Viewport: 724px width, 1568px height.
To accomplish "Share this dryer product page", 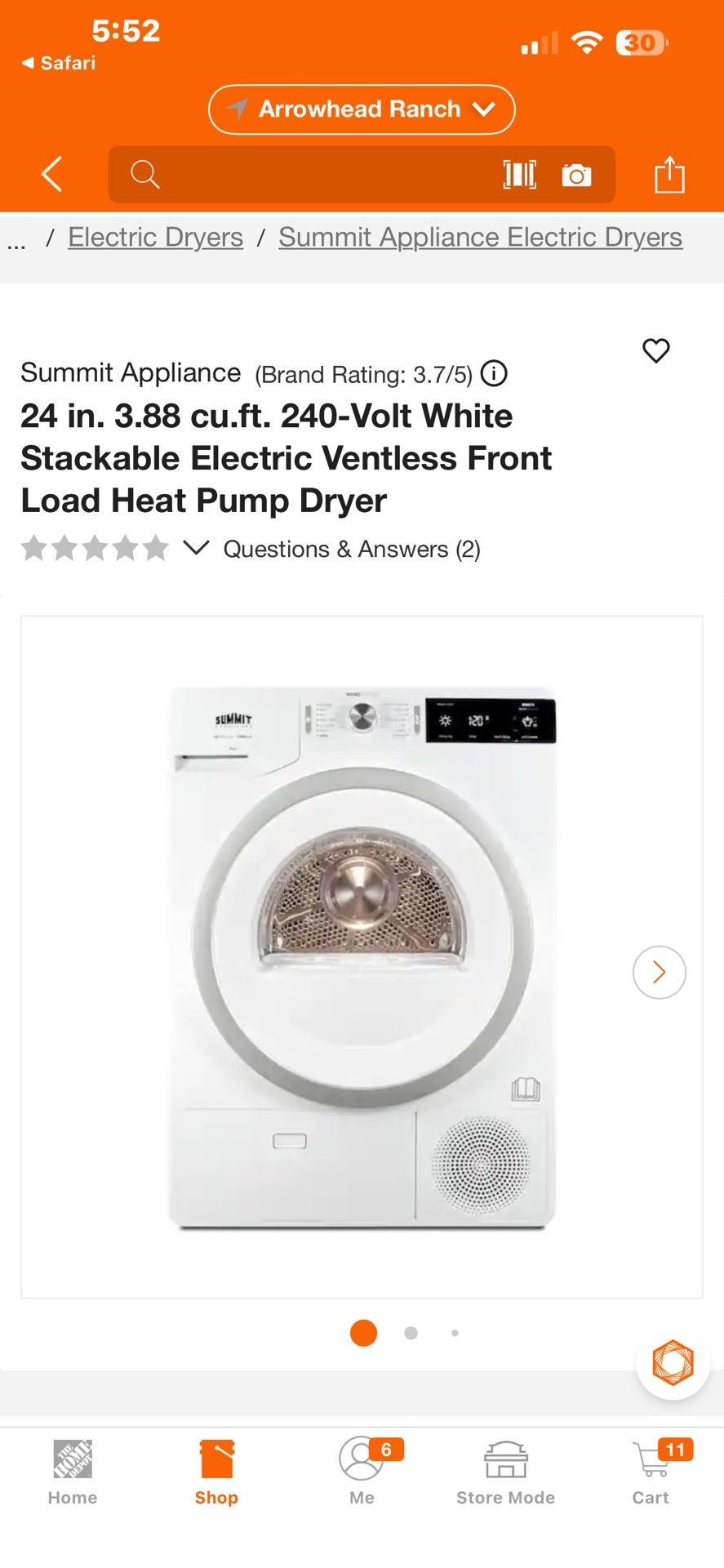I will tap(669, 174).
